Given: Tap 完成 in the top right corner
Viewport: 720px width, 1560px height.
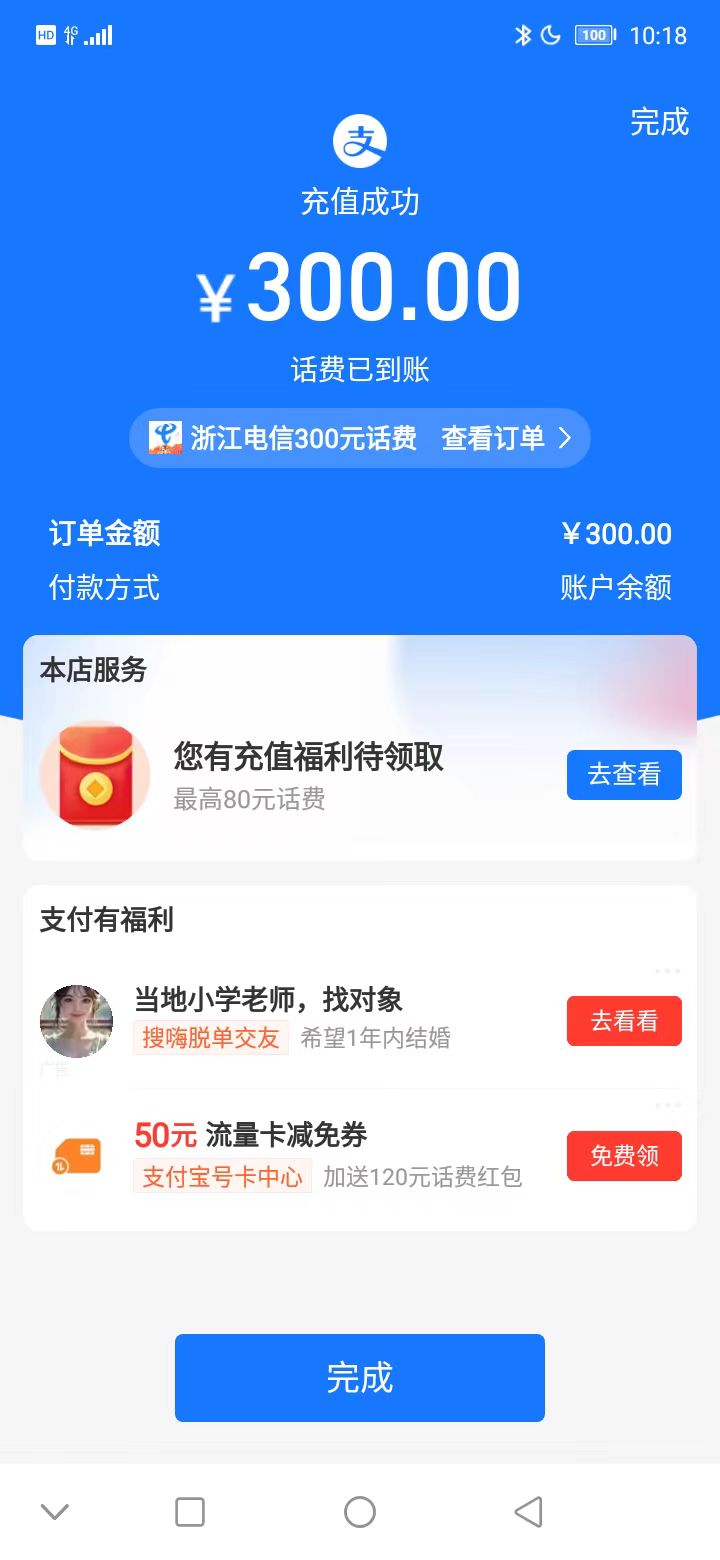Looking at the screenshot, I should point(659,122).
